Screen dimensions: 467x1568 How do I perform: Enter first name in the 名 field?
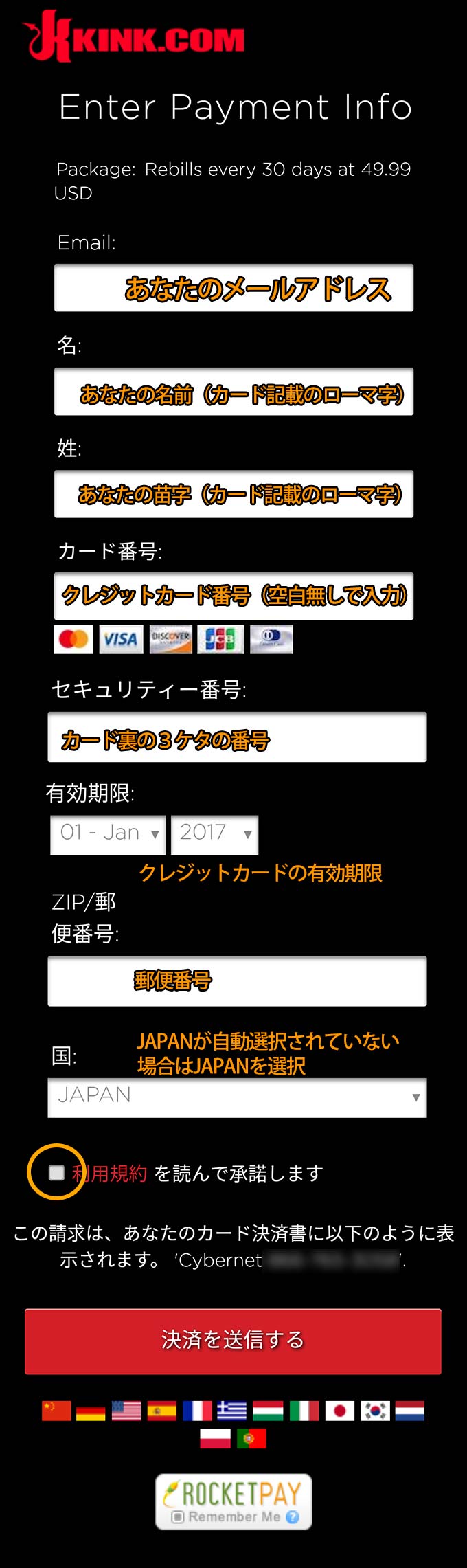pos(233,392)
